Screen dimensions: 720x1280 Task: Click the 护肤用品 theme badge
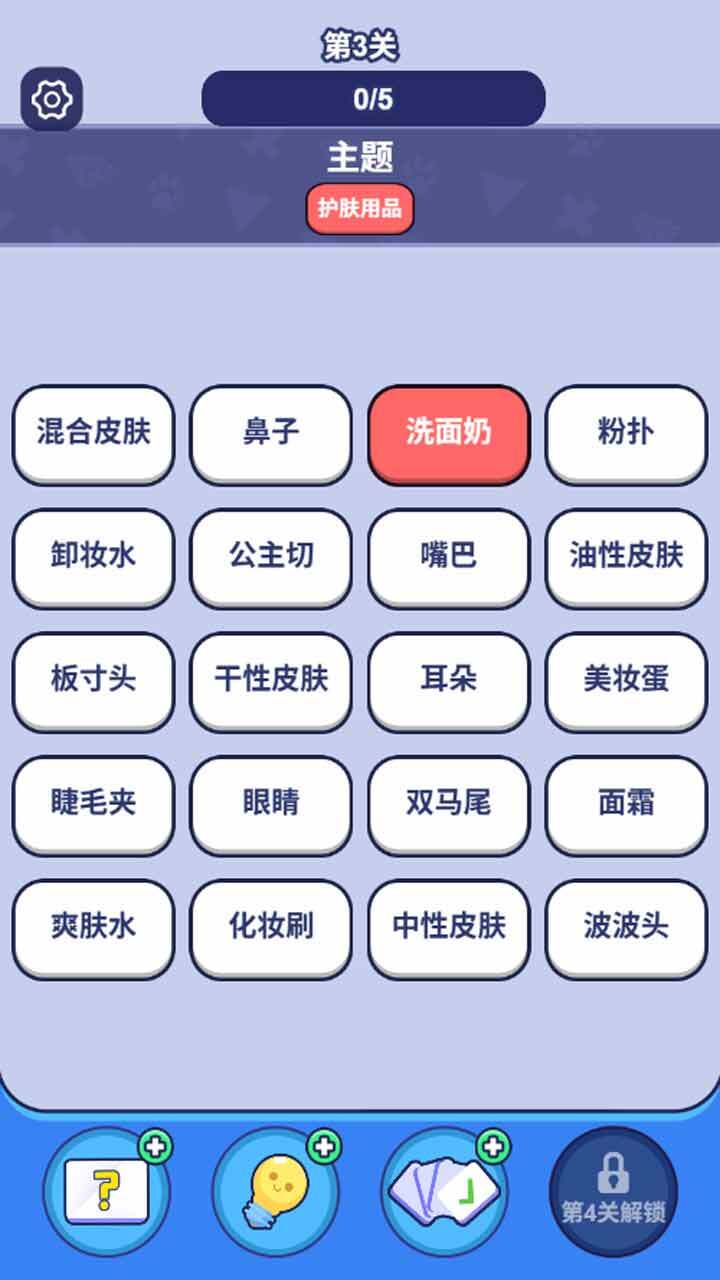click(x=360, y=210)
